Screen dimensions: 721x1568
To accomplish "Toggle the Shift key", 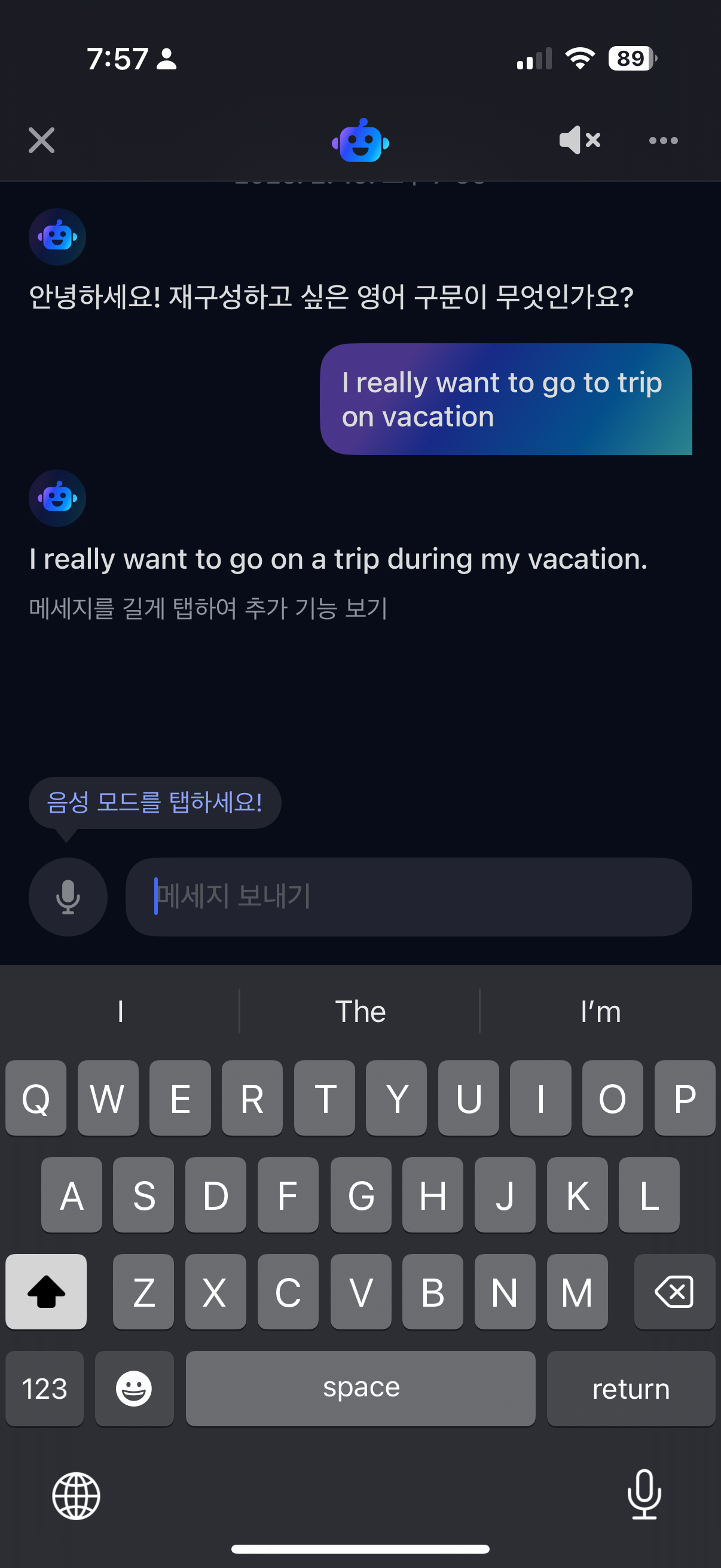I will pyautogui.click(x=45, y=1292).
